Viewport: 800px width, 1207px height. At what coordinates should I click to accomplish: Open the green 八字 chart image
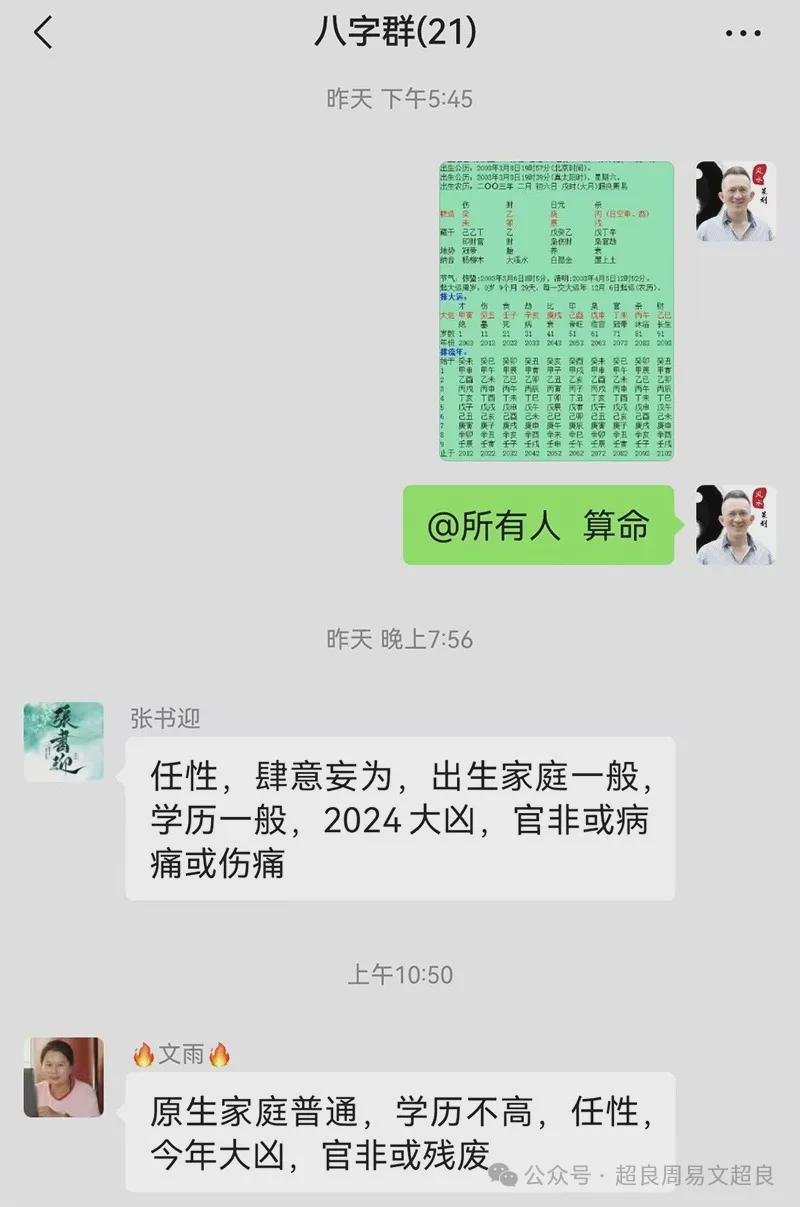pyautogui.click(x=556, y=311)
